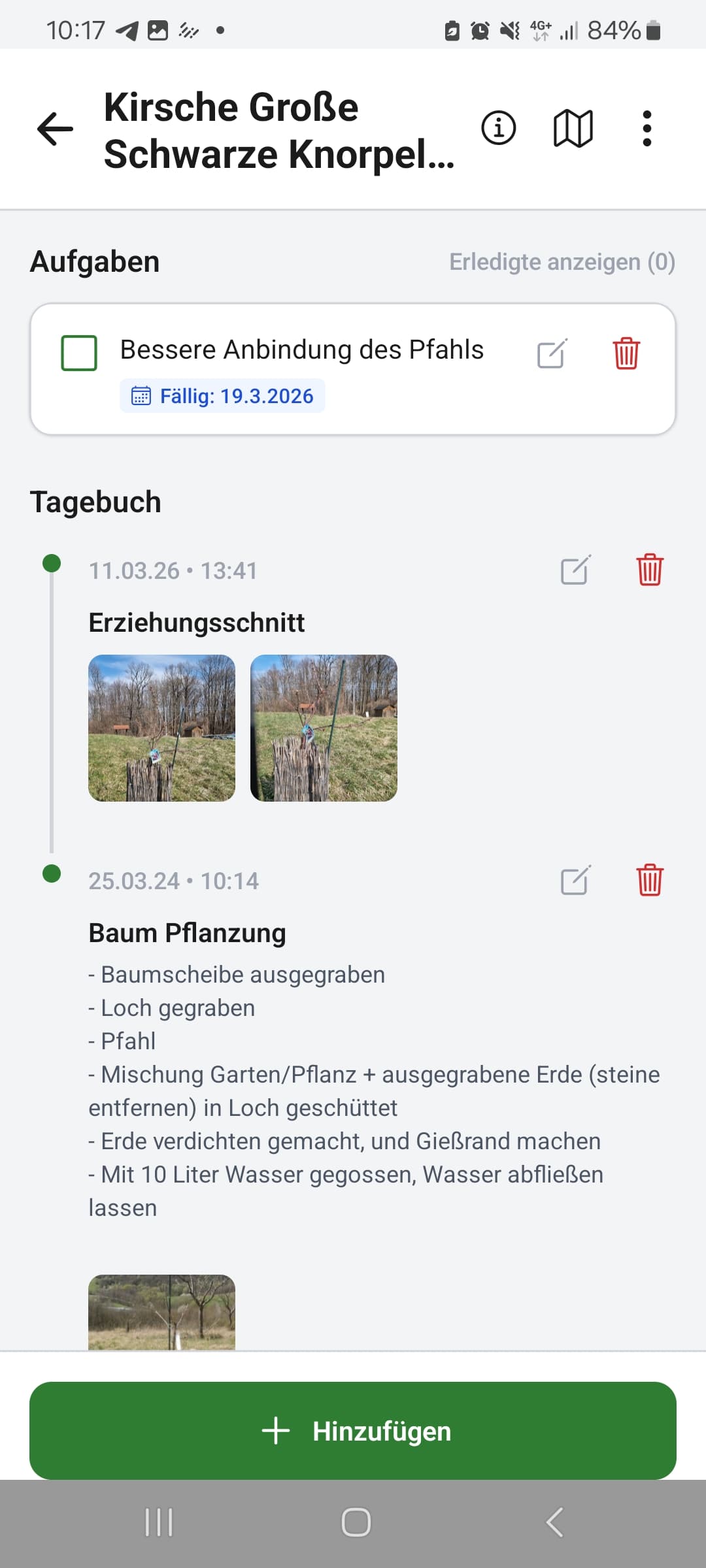Image resolution: width=706 pixels, height=1568 pixels.
Task: Delete the 'Baum Pflanzung' diary entry
Action: [x=649, y=880]
